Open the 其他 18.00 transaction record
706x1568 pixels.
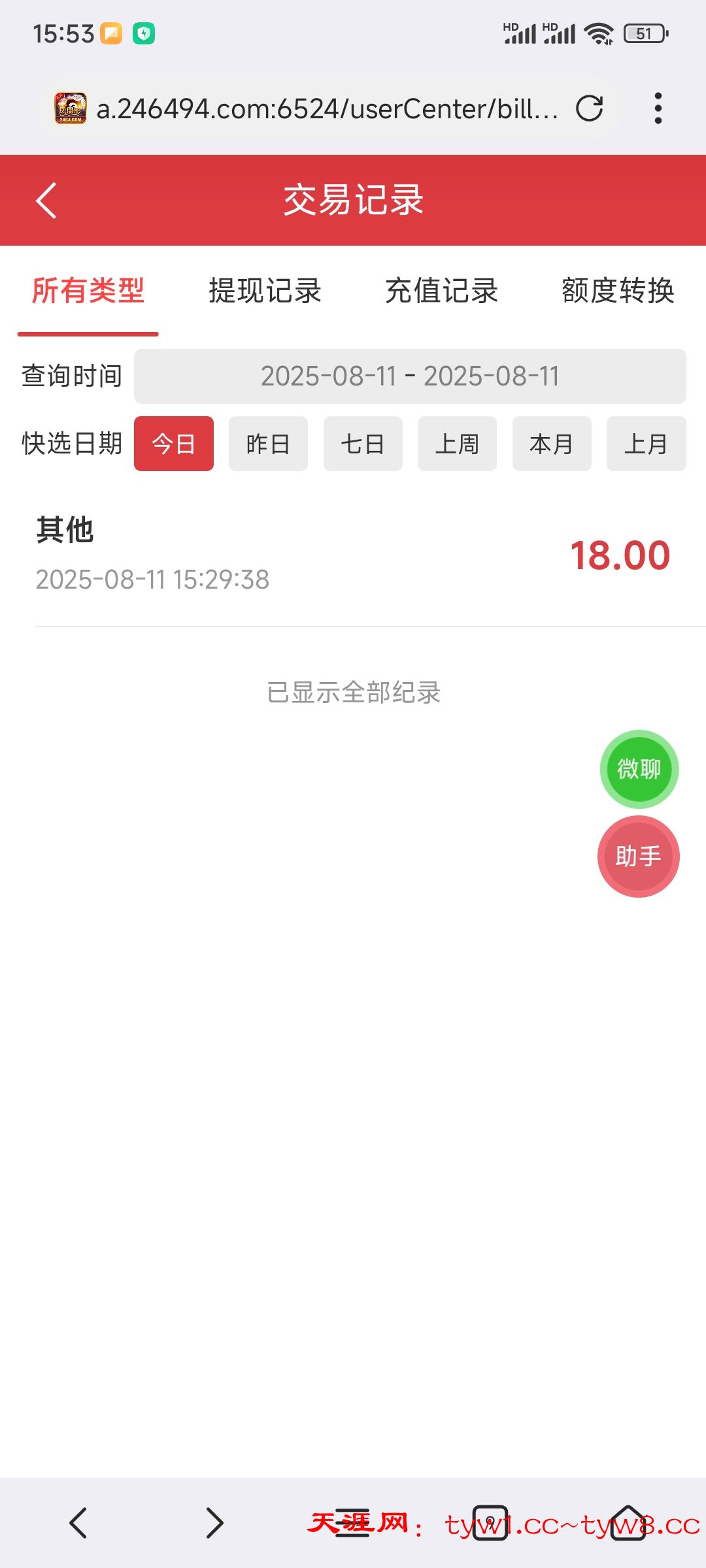pyautogui.click(x=353, y=555)
